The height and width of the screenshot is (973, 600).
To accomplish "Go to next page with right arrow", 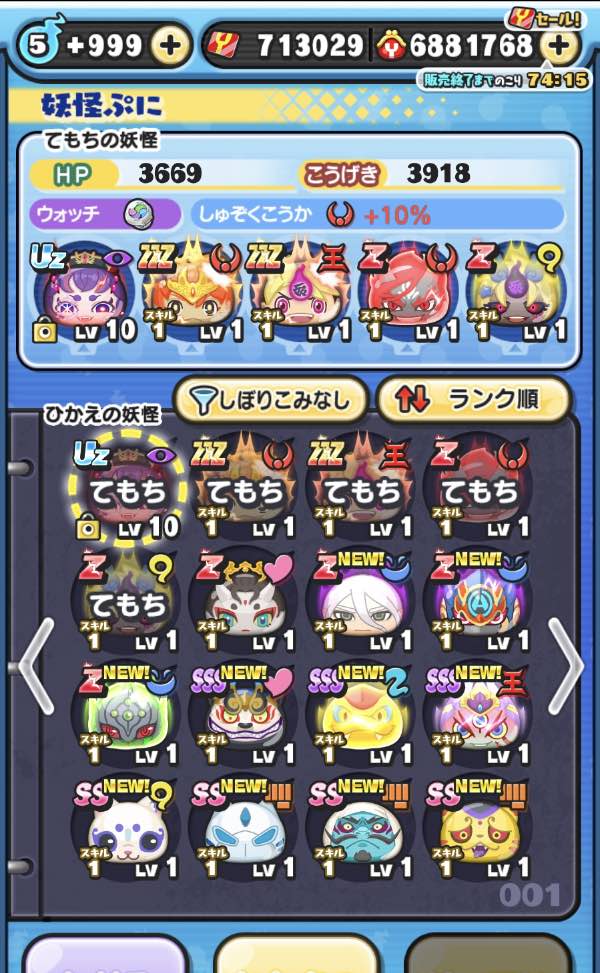I will pos(564,665).
